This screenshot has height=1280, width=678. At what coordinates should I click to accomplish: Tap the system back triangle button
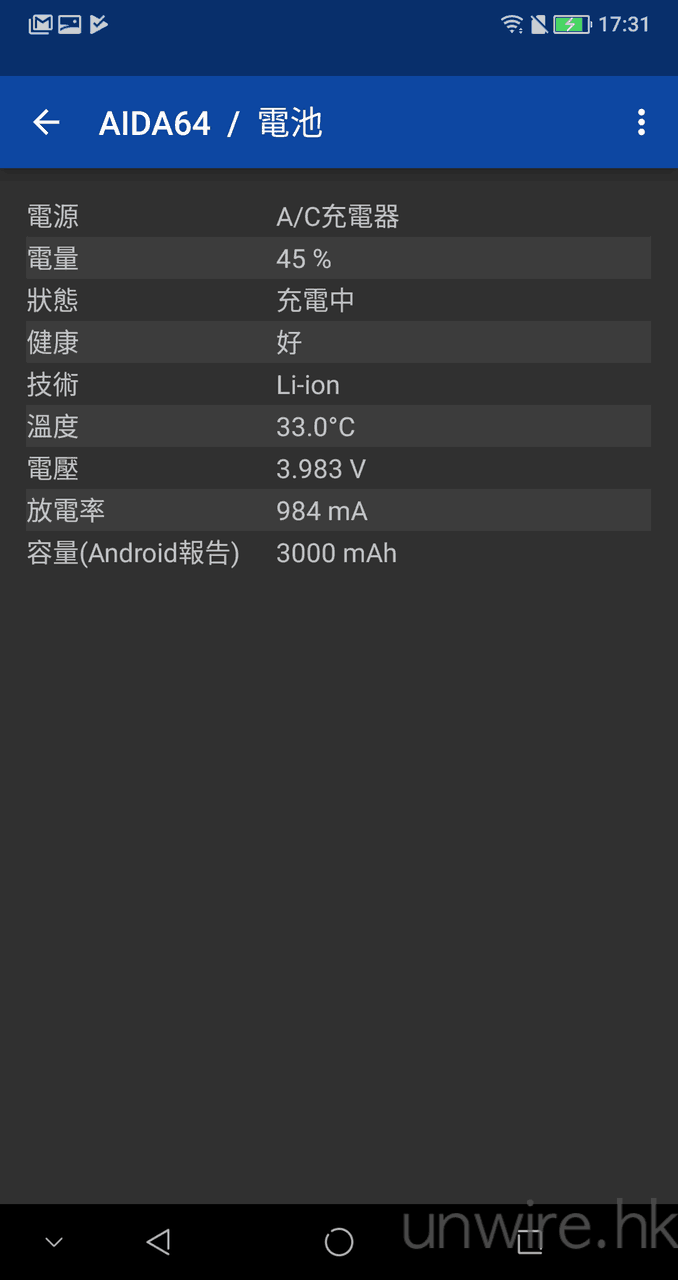click(158, 1242)
